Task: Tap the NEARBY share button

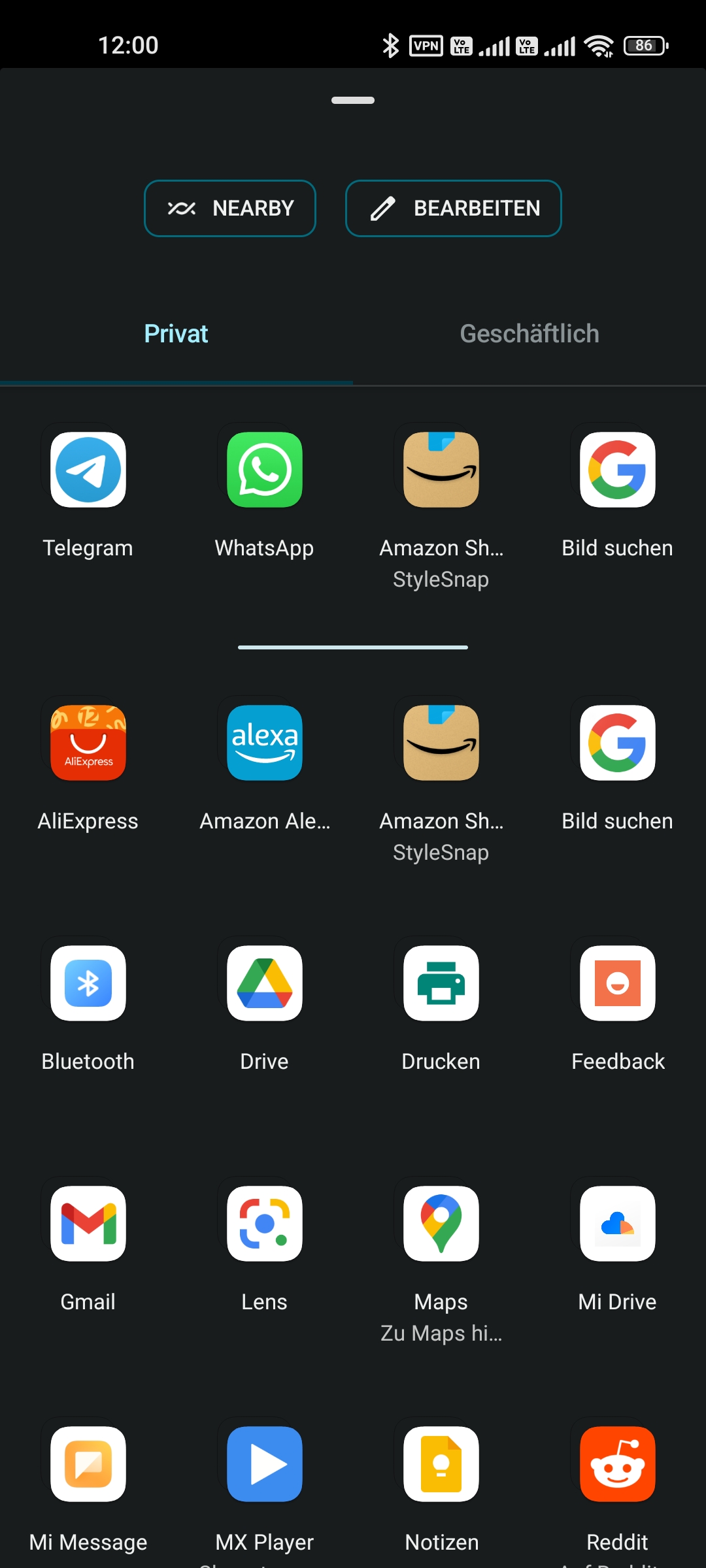Action: 230,208
